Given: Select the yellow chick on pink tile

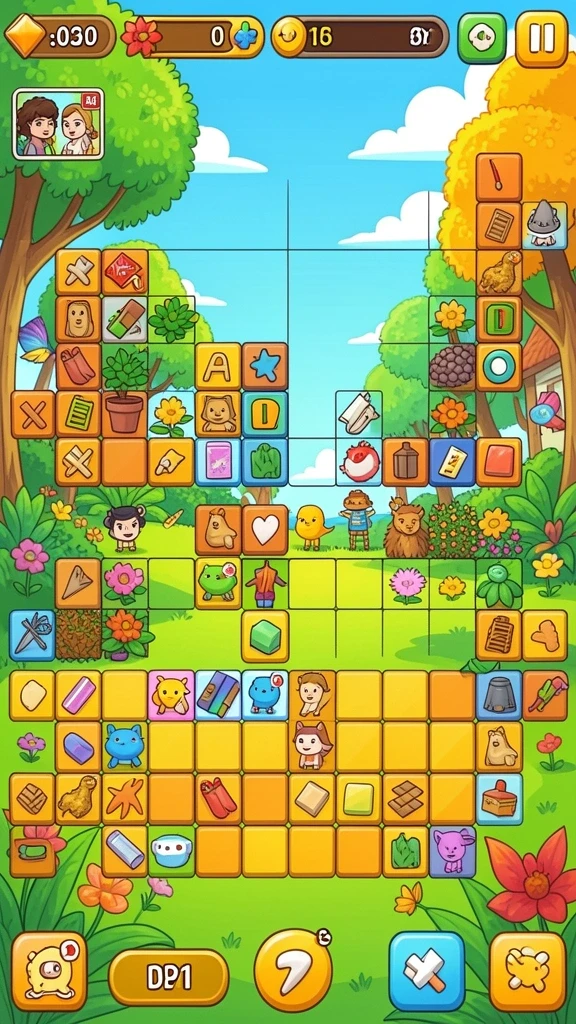Looking at the screenshot, I should (x=171, y=695).
